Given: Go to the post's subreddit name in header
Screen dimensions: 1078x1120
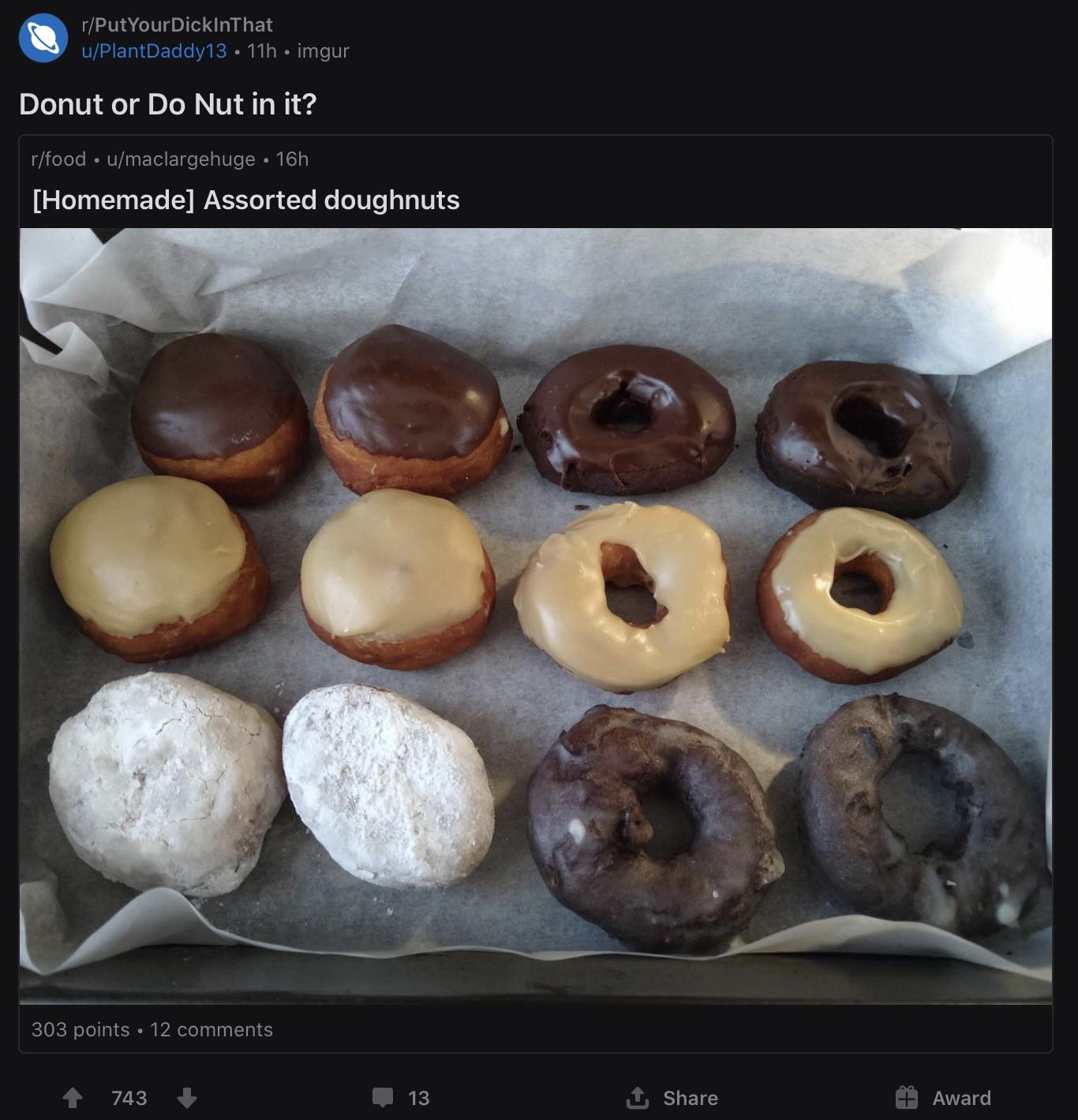Looking at the screenshot, I should point(177,24).
